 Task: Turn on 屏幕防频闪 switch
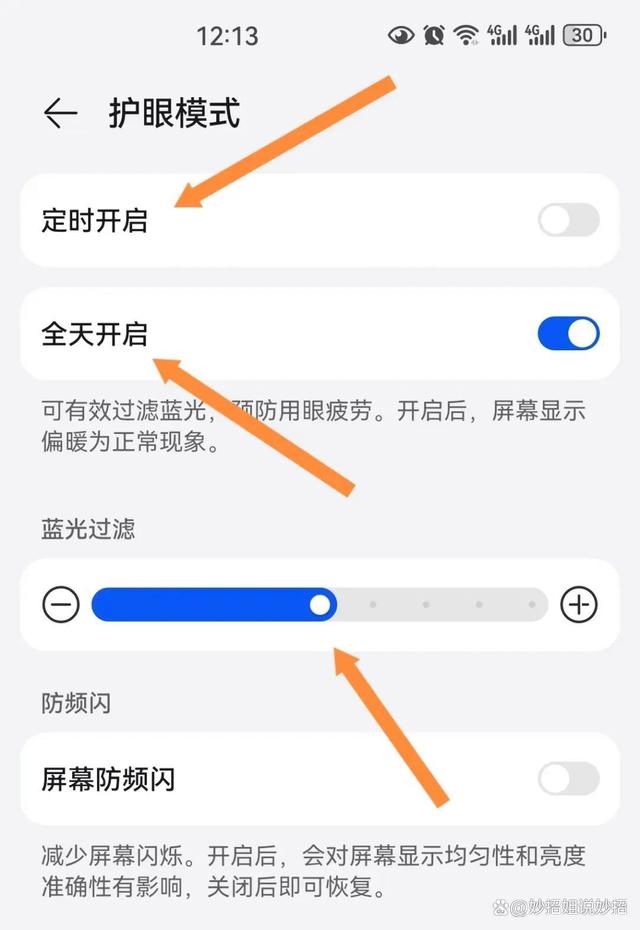(568, 778)
